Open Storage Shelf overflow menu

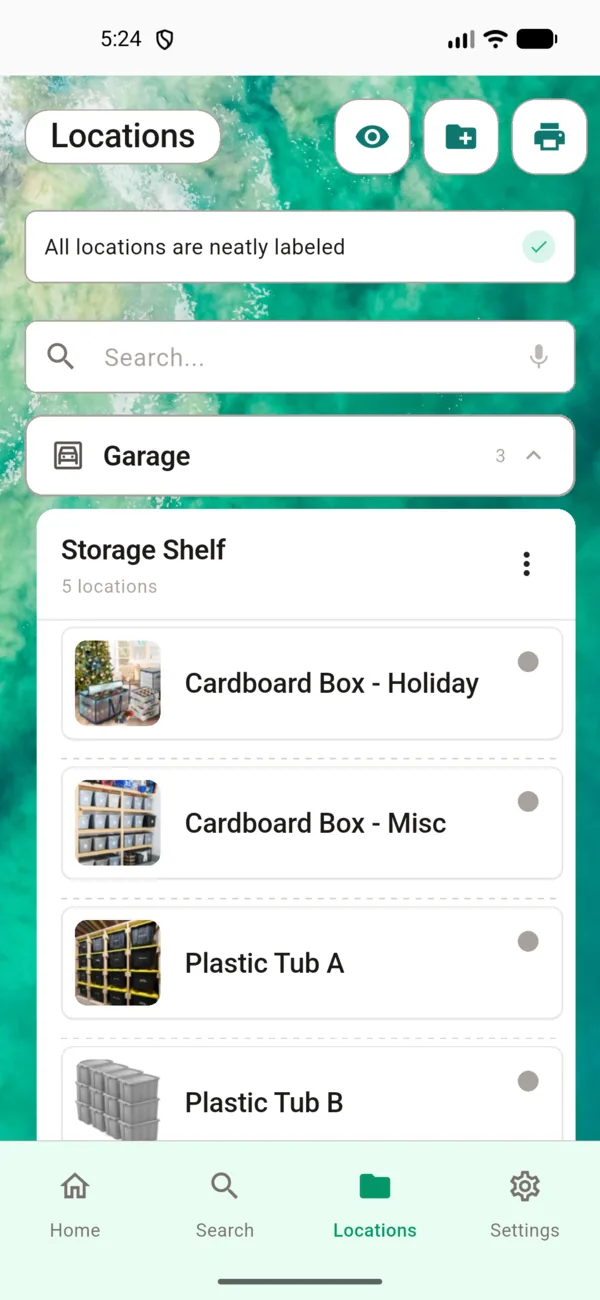pyautogui.click(x=527, y=564)
